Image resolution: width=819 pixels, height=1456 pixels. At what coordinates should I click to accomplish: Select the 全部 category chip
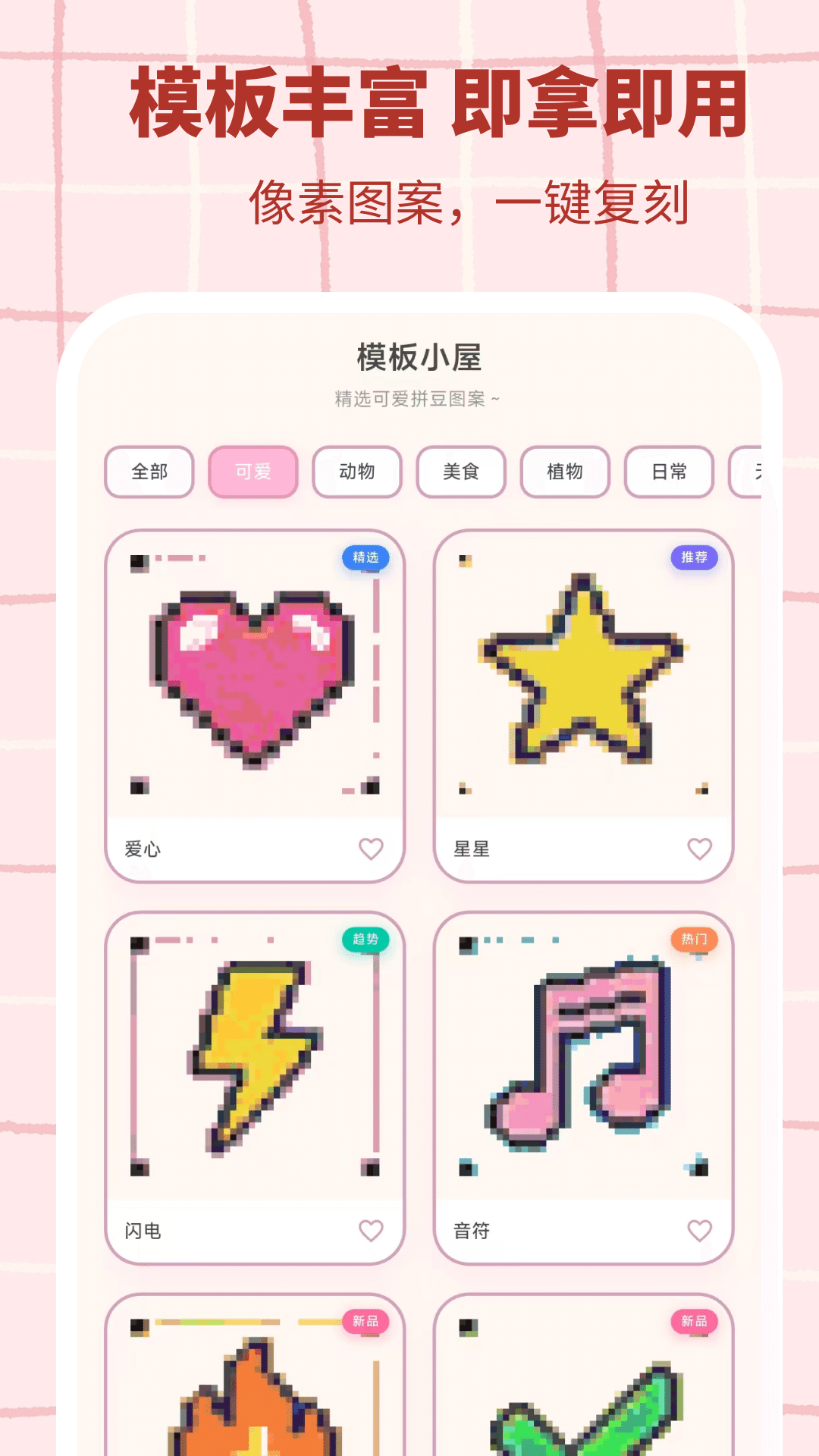(x=149, y=472)
